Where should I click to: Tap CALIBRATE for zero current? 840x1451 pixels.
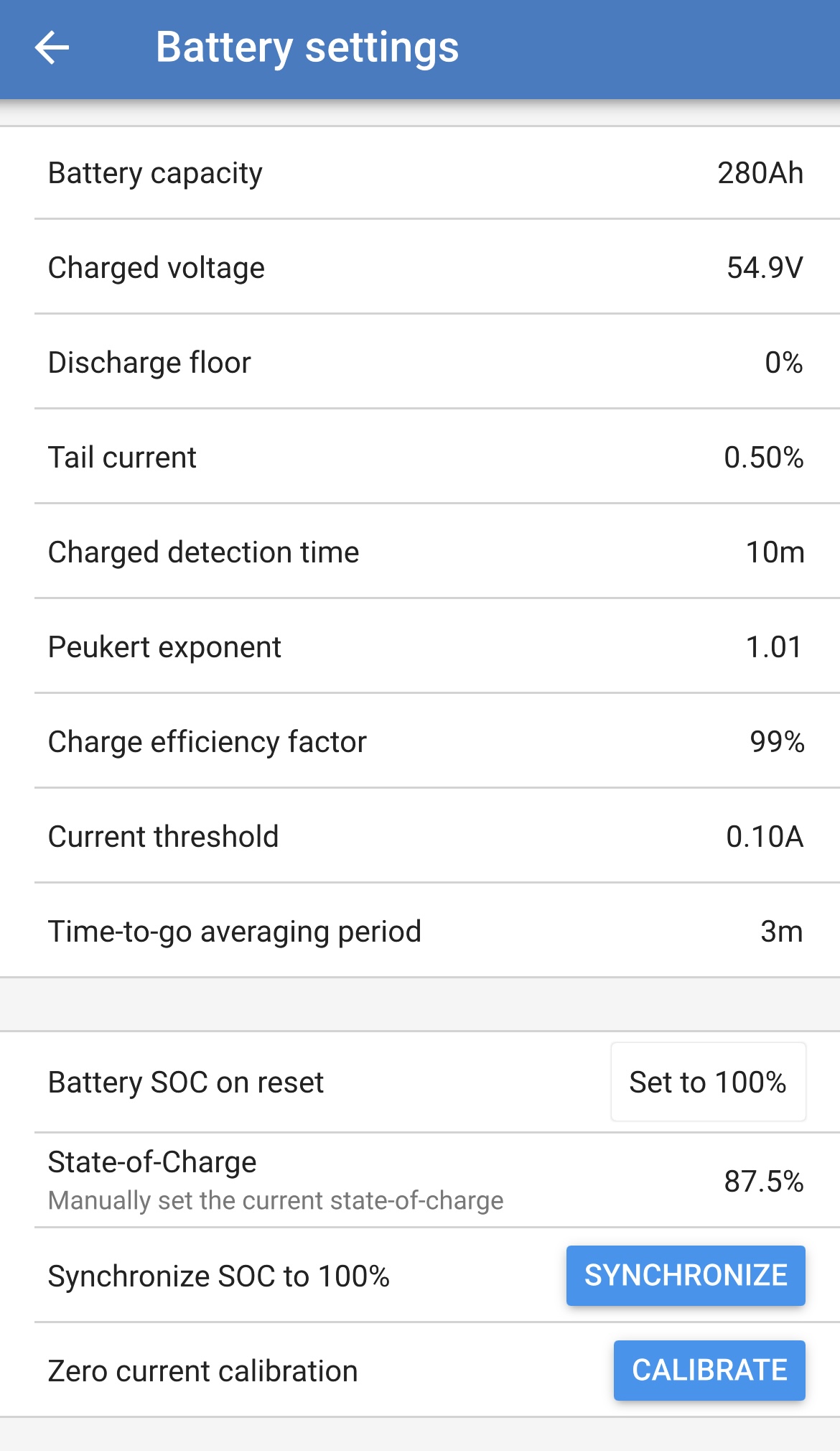(x=709, y=1371)
